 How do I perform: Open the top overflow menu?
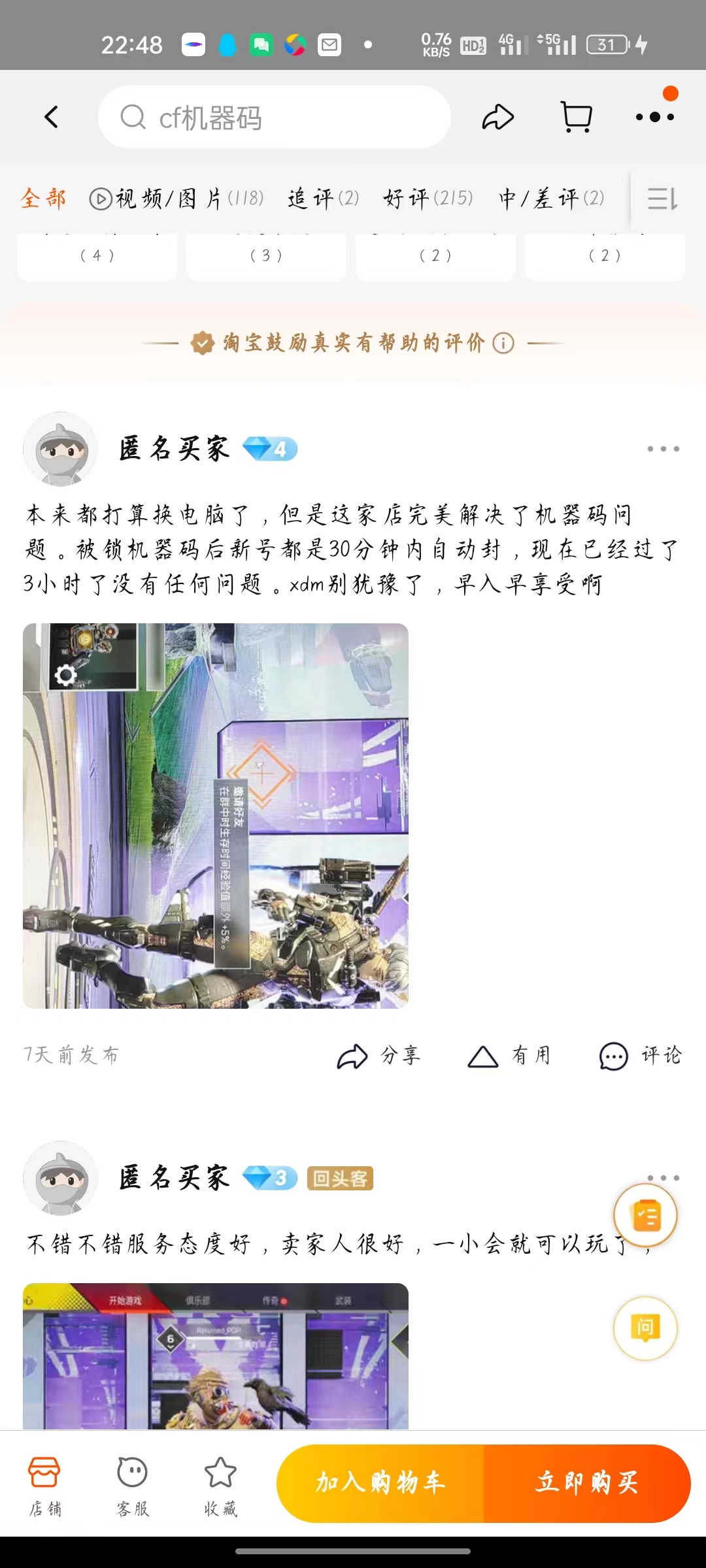655,118
